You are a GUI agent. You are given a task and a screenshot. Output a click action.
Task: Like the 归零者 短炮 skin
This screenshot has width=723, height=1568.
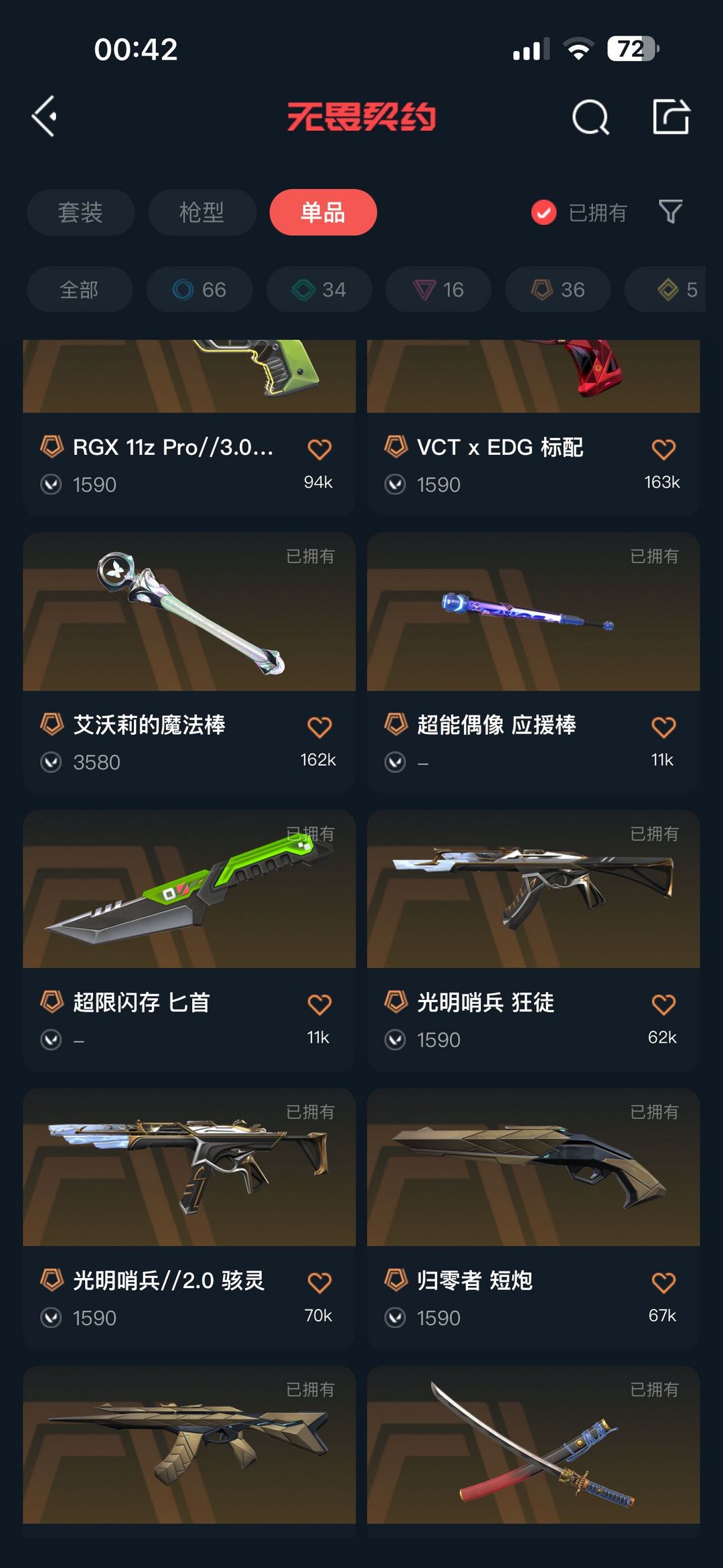663,1282
